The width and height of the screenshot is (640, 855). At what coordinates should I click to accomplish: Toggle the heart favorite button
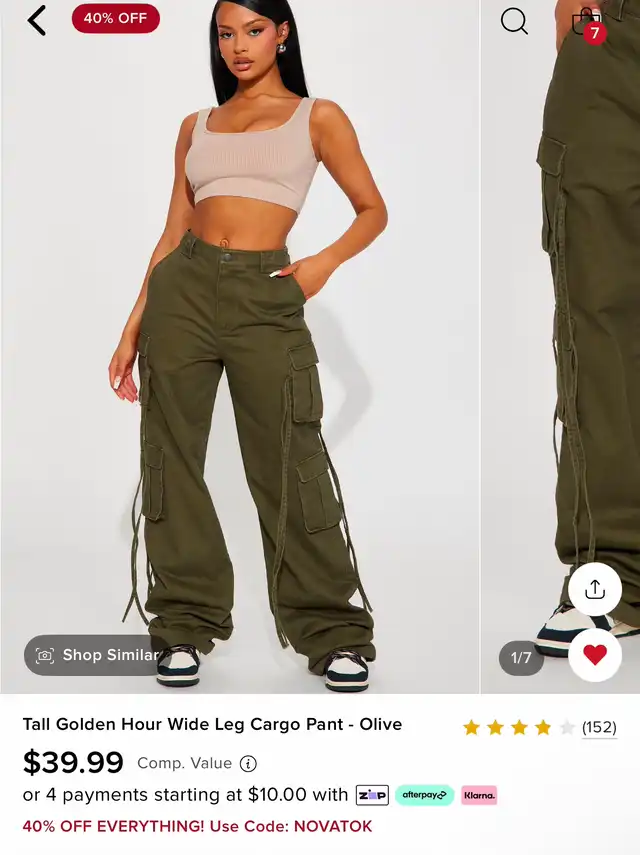point(595,655)
